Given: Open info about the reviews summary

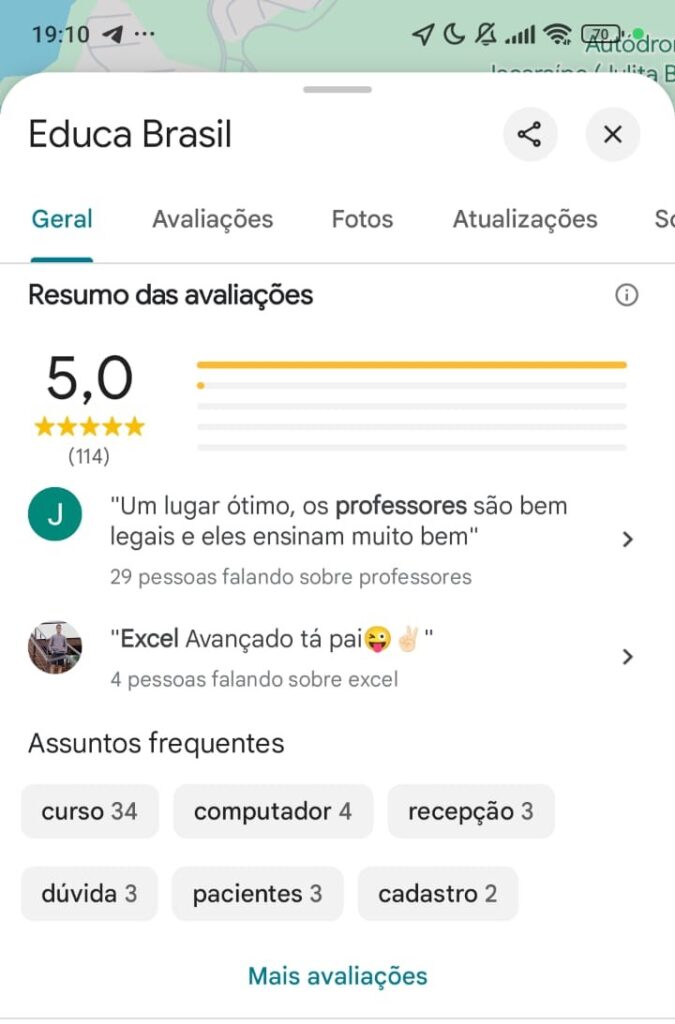Looking at the screenshot, I should coord(626,295).
